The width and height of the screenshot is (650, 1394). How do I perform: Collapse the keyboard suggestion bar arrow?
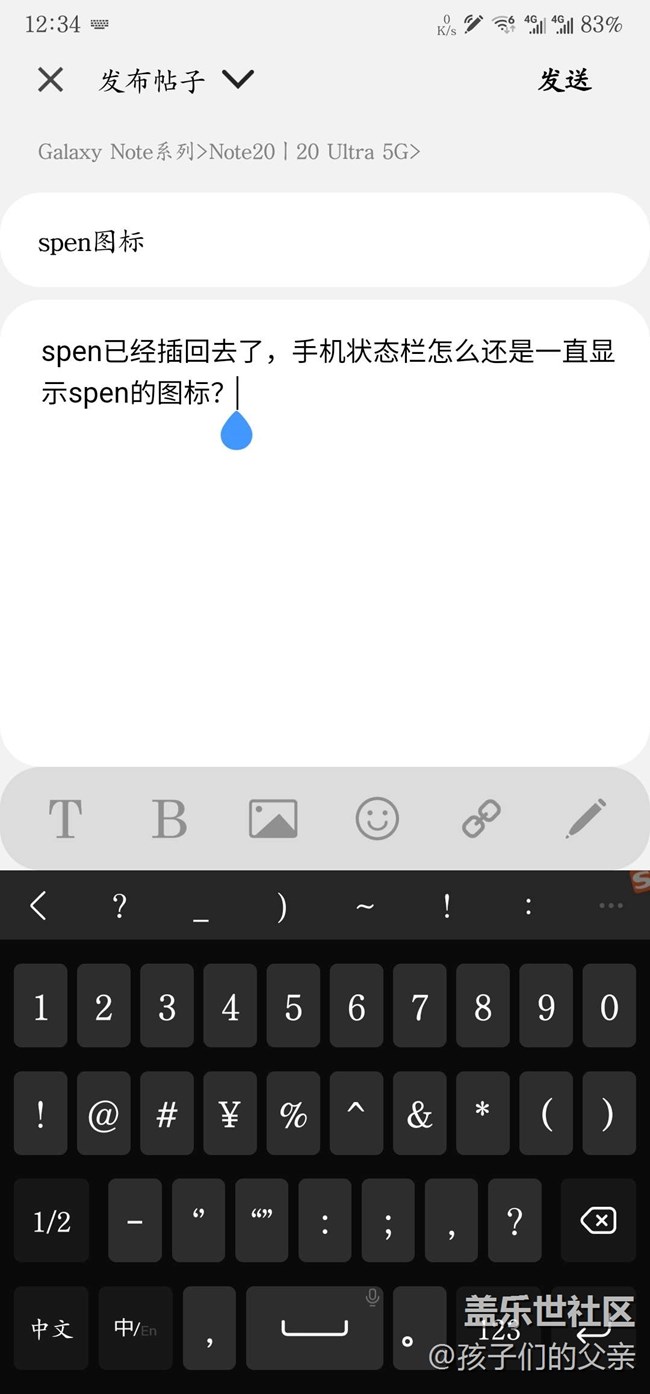[x=38, y=906]
